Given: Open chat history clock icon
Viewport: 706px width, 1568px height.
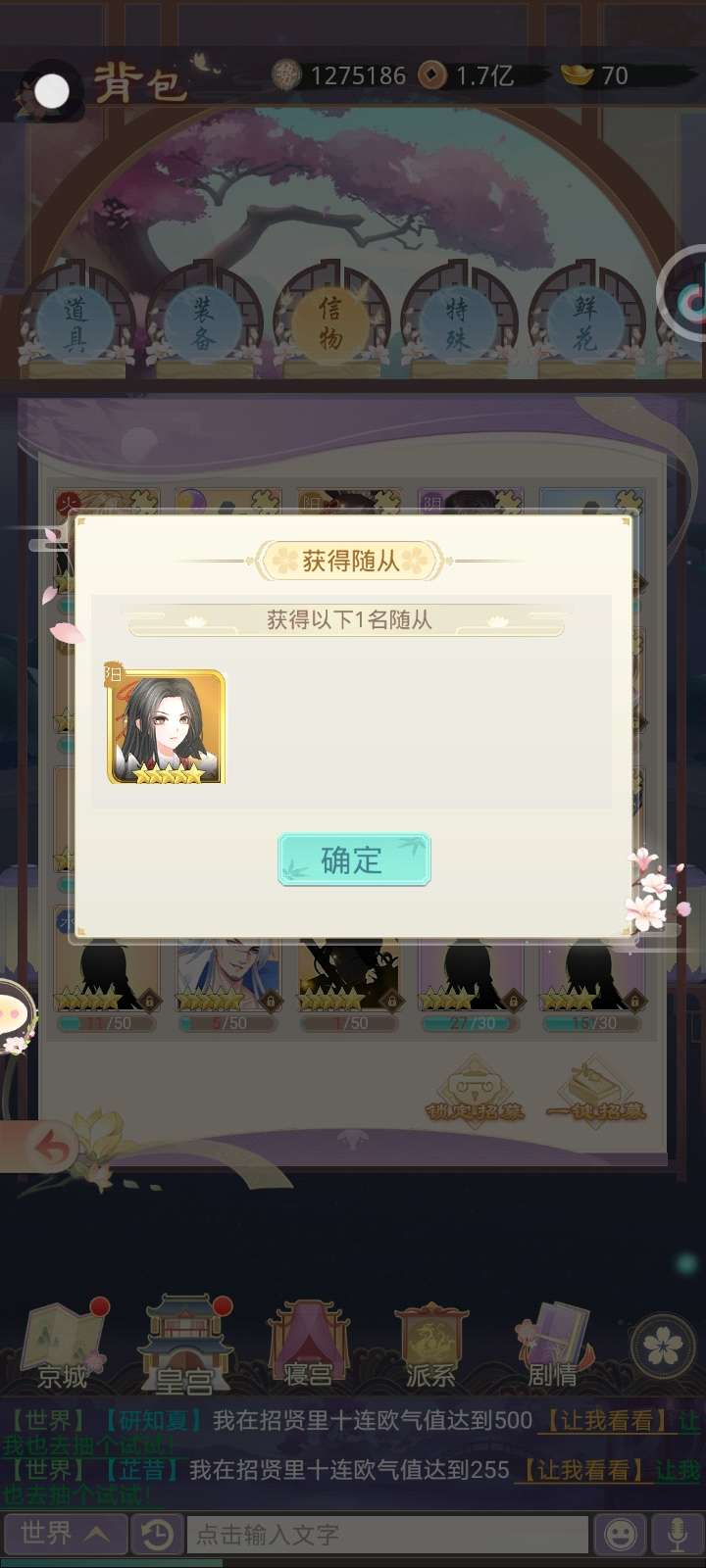Looking at the screenshot, I should pyautogui.click(x=157, y=1535).
